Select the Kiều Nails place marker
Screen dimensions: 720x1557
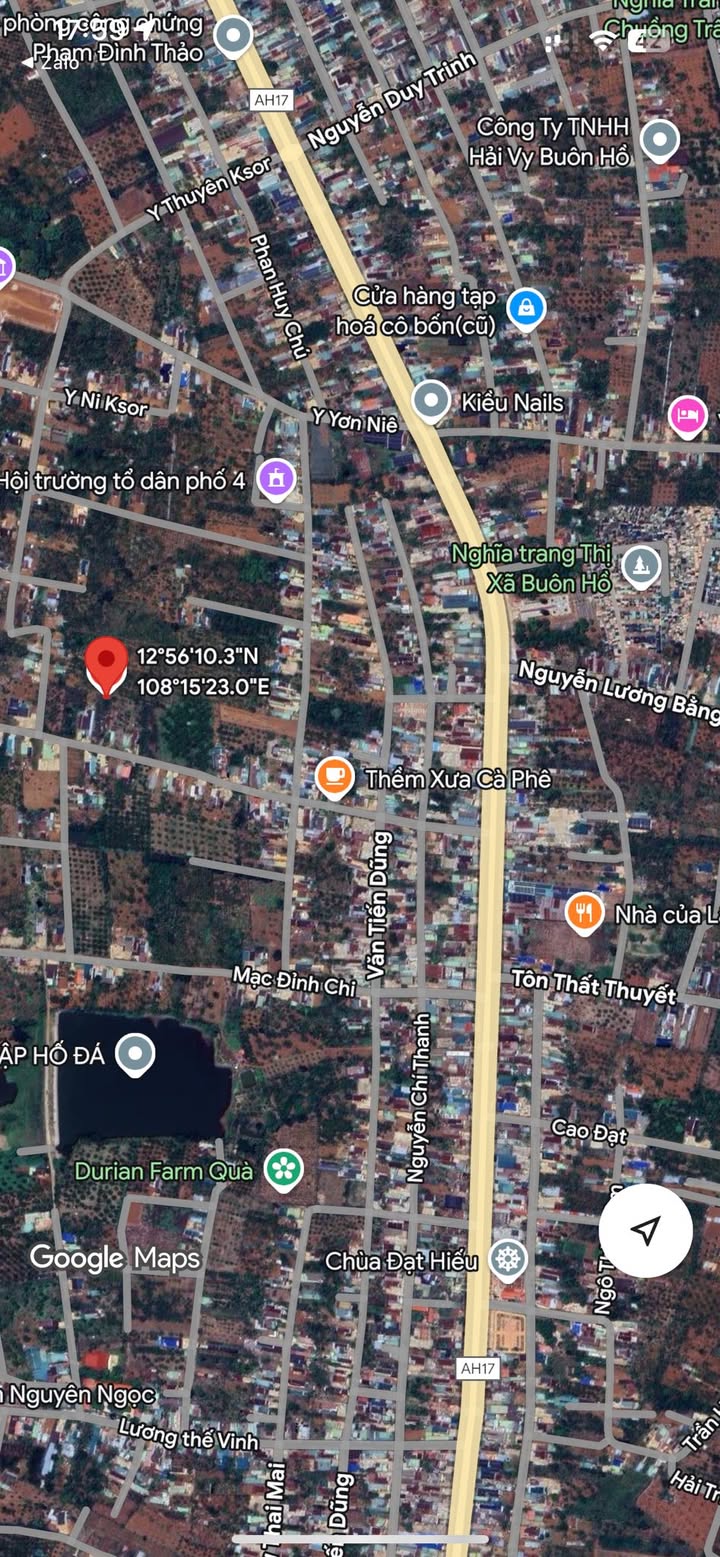pyautogui.click(x=431, y=401)
